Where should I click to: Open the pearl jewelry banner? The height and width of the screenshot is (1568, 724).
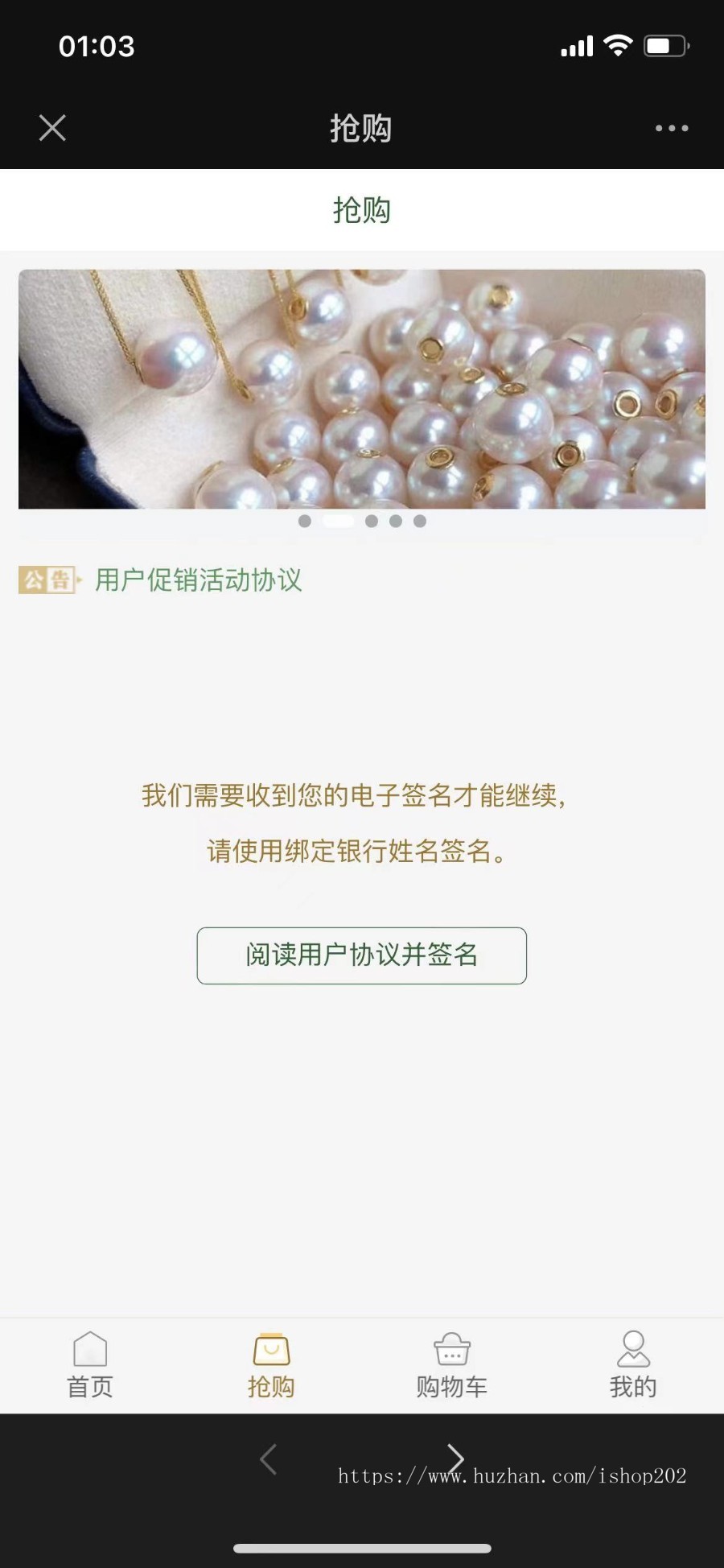pos(362,389)
